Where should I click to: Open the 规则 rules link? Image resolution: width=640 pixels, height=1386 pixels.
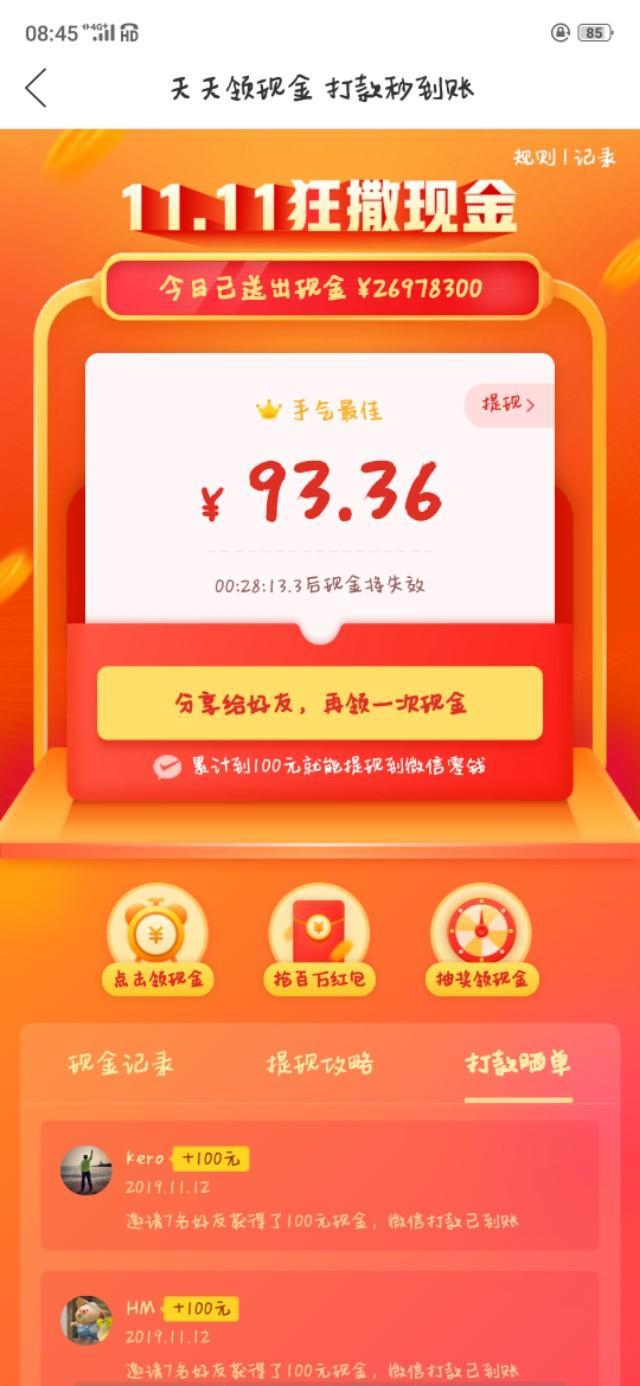[x=534, y=157]
